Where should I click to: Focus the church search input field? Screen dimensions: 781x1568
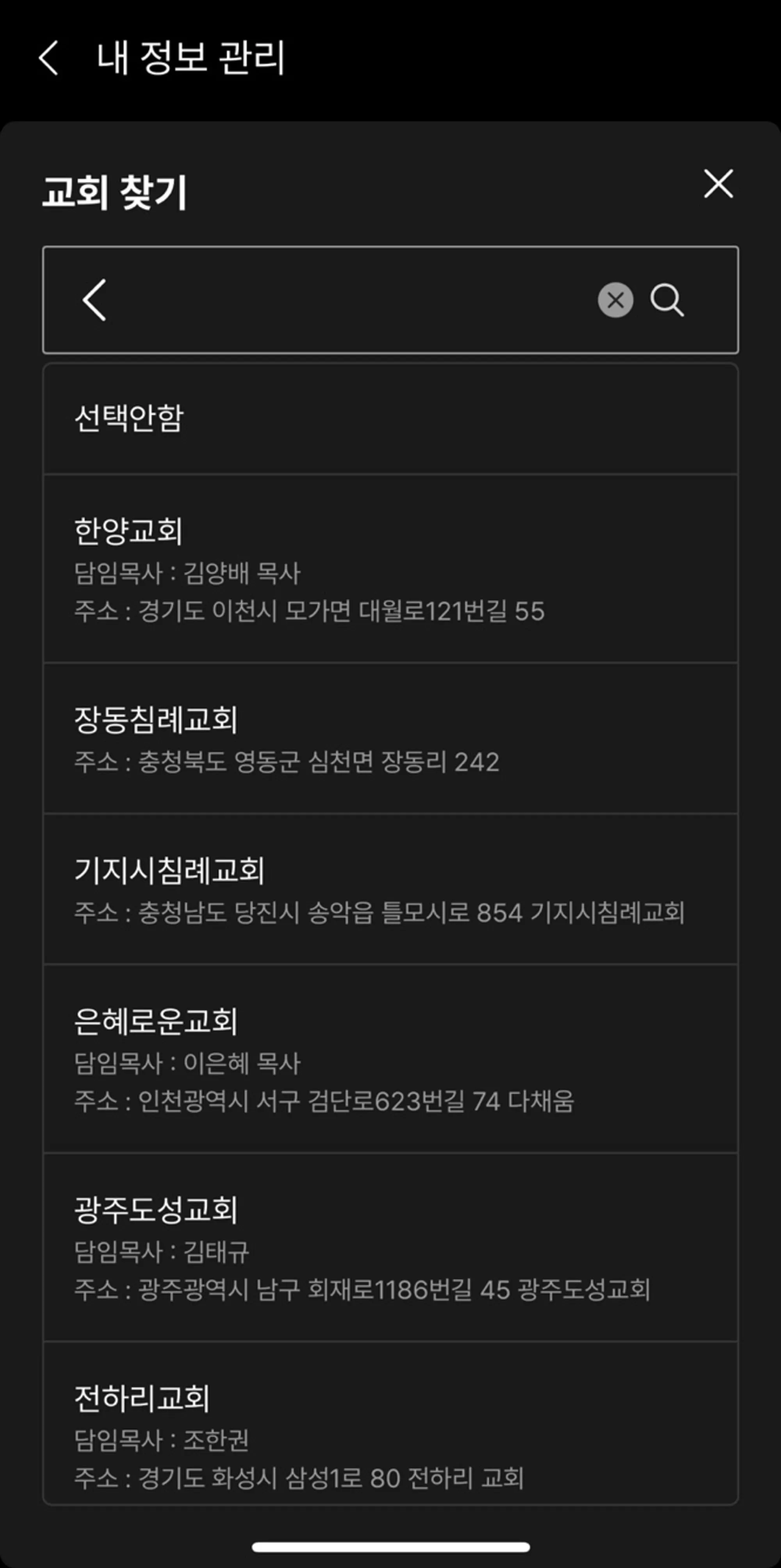click(x=347, y=300)
